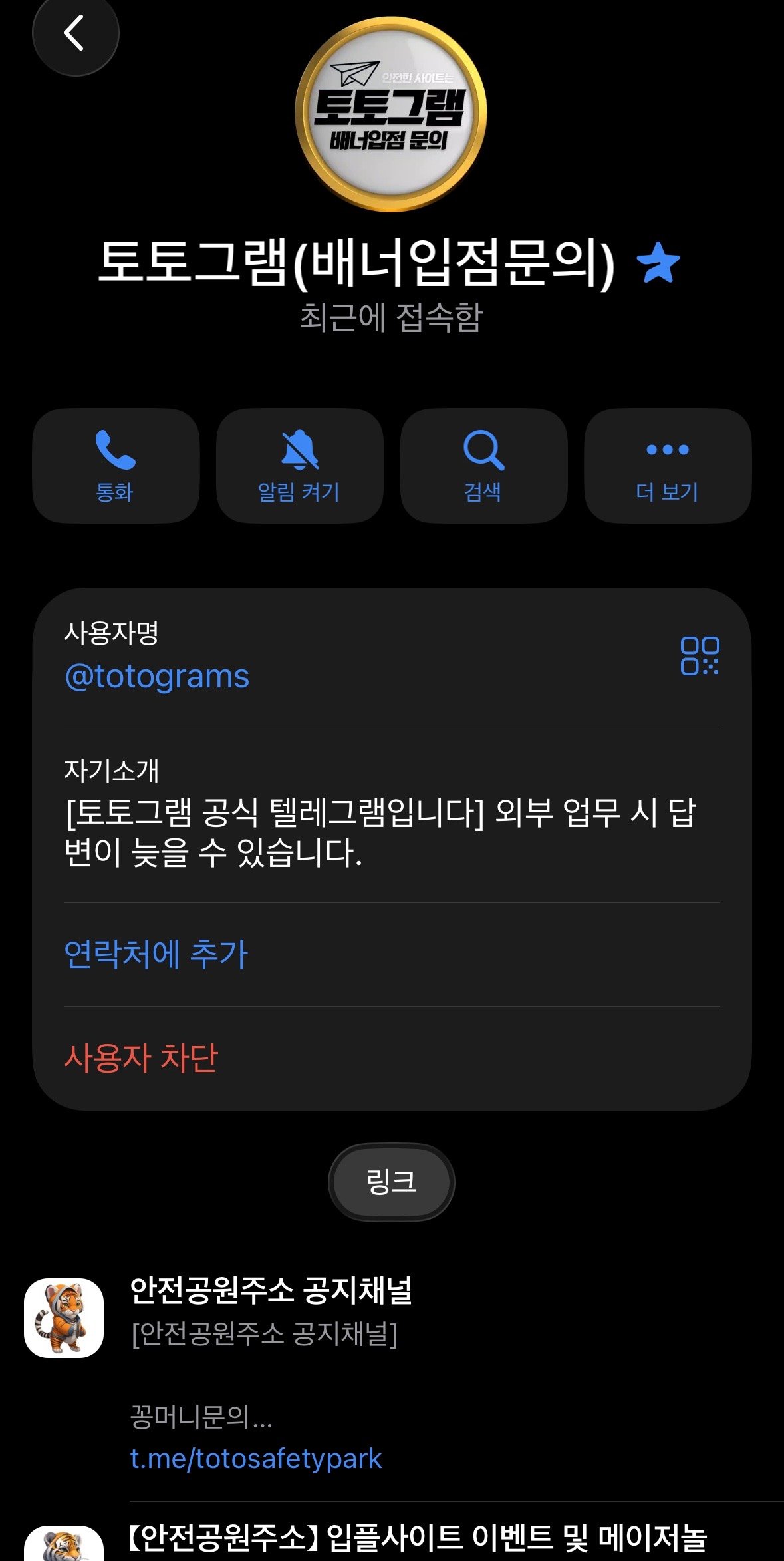Block this user with 사용자 차단
The width and height of the screenshot is (784, 1561).
point(141,1058)
